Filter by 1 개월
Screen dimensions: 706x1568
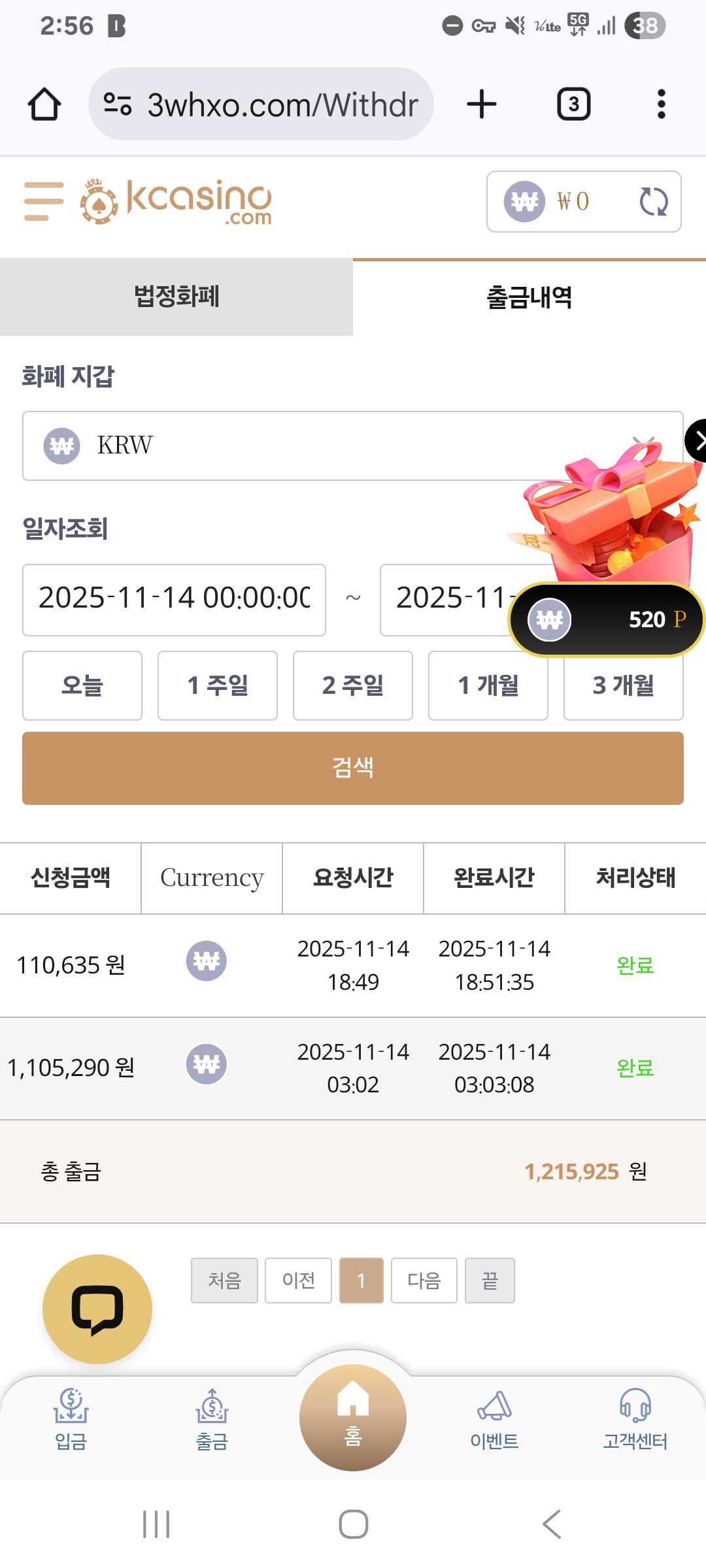[x=488, y=685]
